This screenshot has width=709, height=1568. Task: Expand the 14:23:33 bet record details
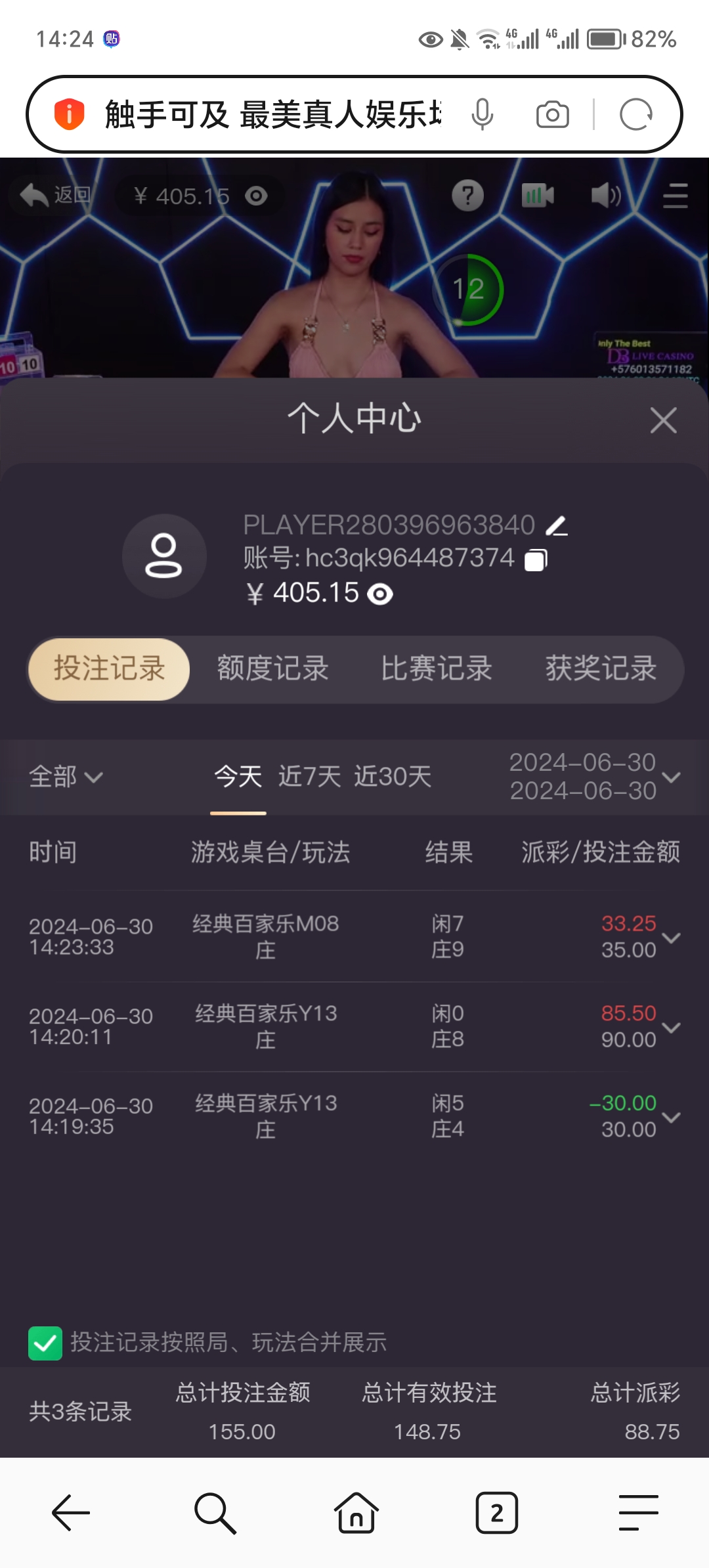672,937
